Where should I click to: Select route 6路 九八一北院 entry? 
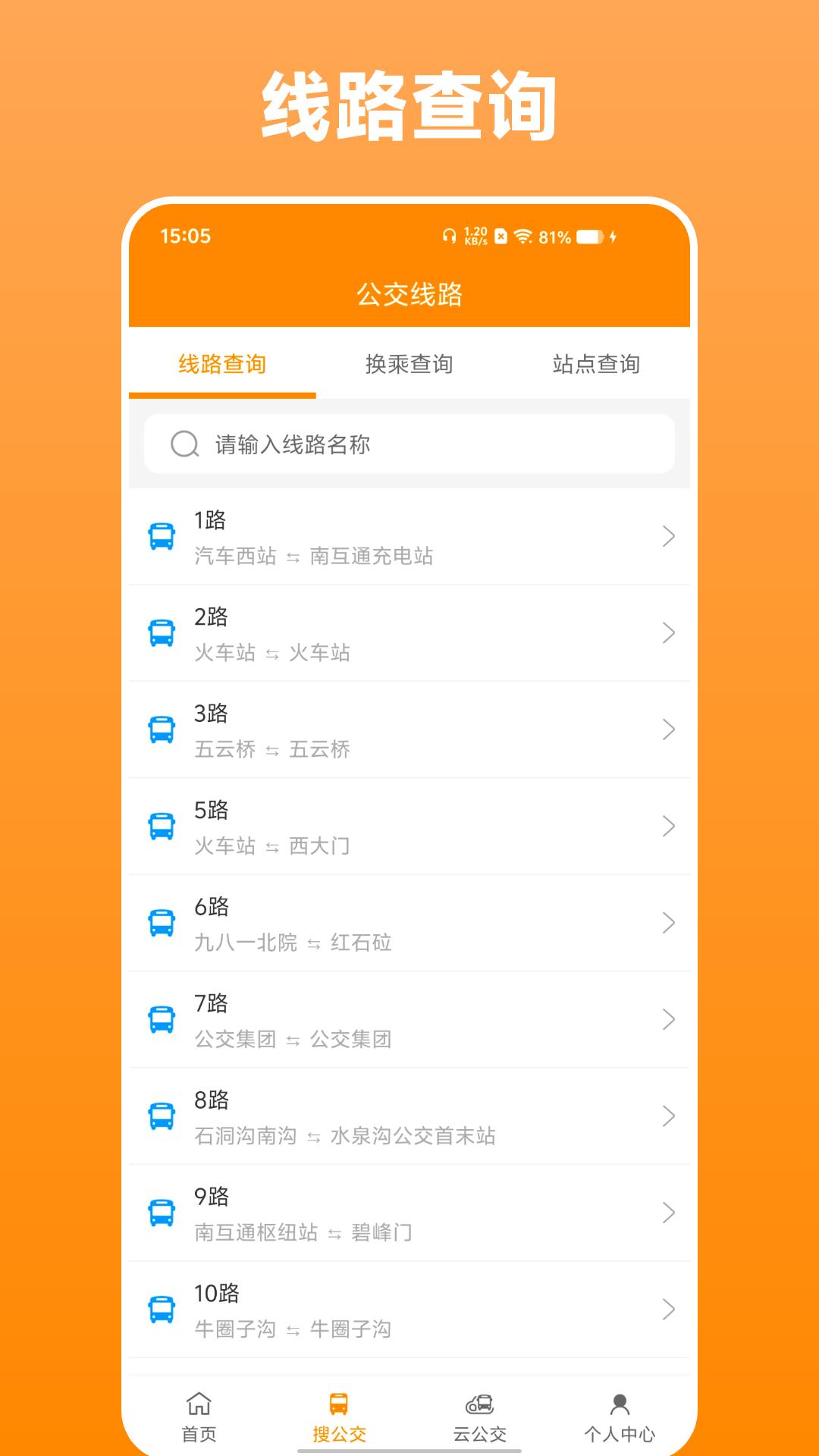tap(409, 923)
